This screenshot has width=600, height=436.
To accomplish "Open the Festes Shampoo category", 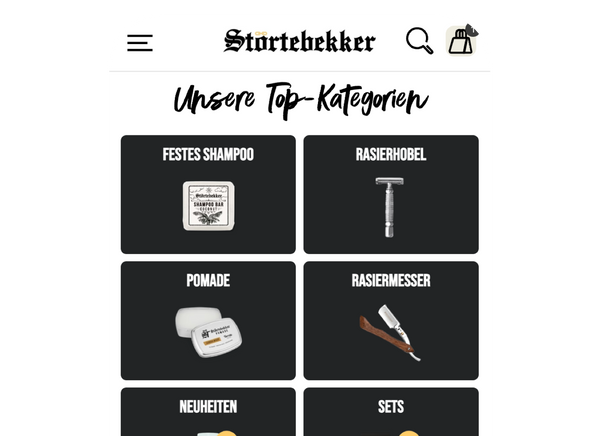I will point(208,194).
